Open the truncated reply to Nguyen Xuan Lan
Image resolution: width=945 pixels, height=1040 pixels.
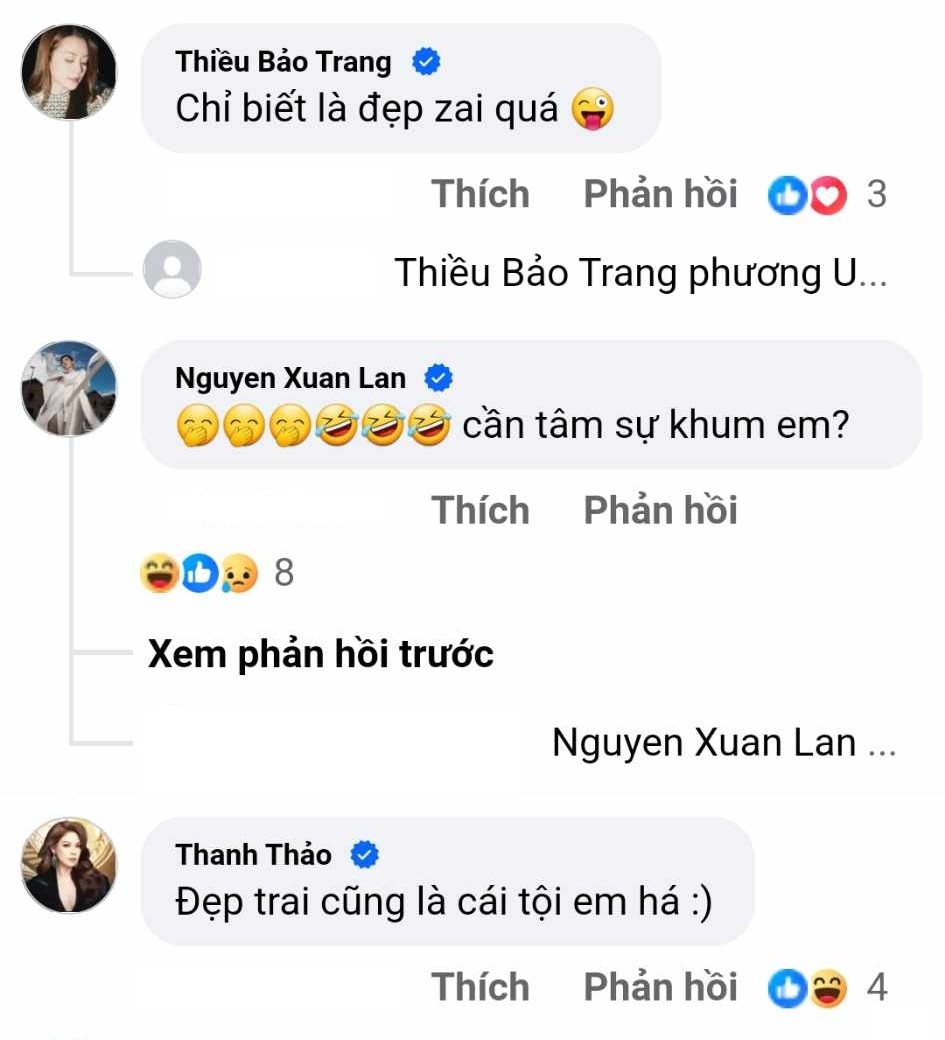[722, 743]
